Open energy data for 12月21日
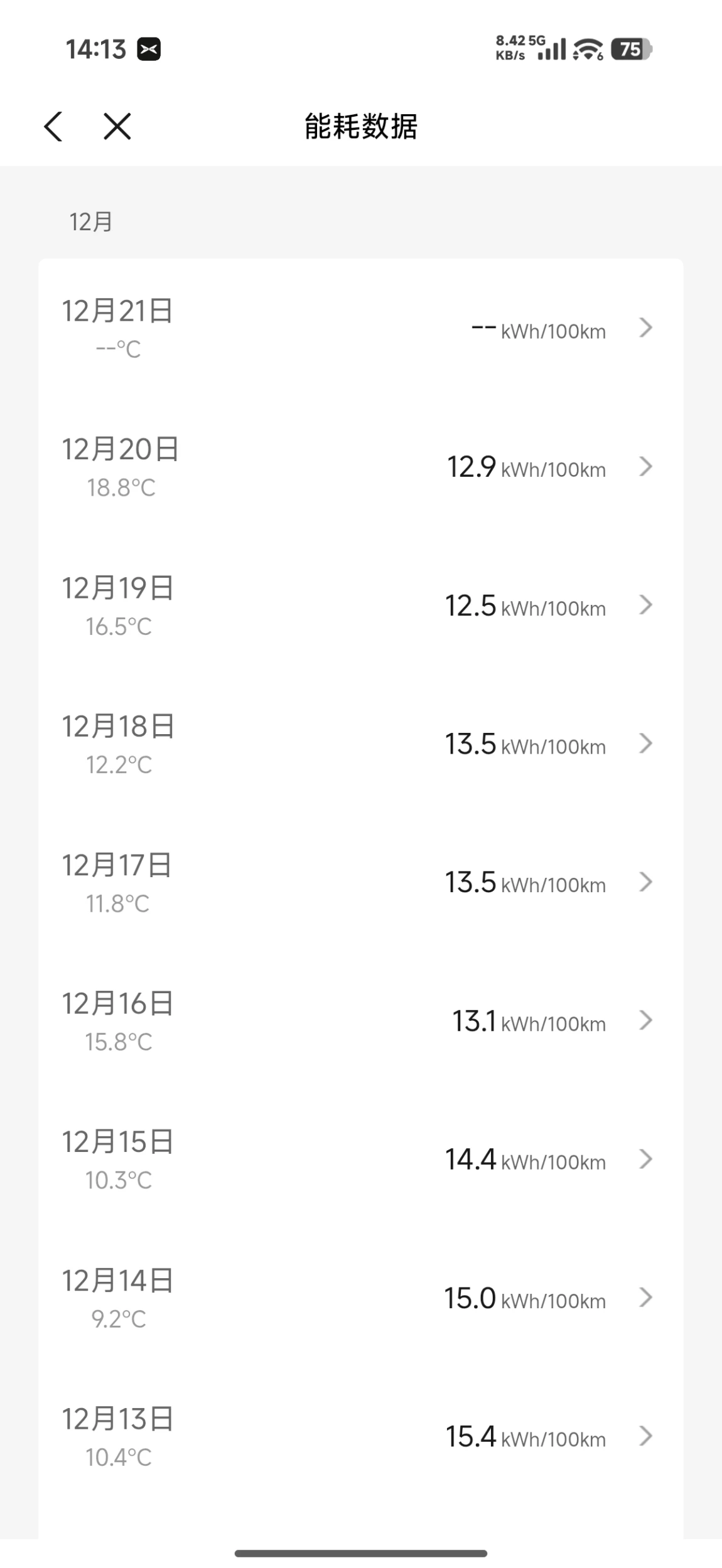 pyautogui.click(x=360, y=328)
